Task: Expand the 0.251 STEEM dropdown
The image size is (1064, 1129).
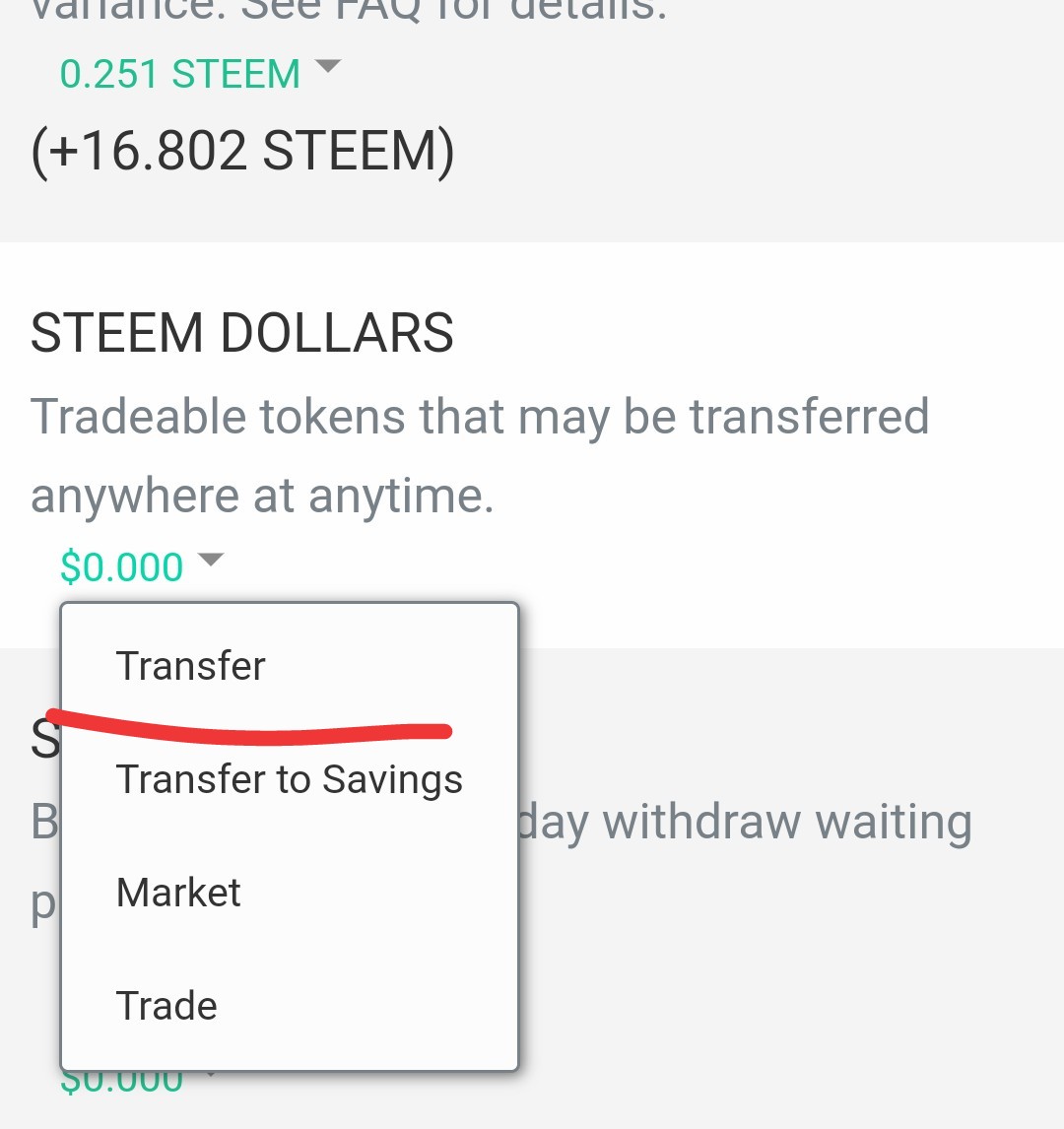Action: coord(197,74)
